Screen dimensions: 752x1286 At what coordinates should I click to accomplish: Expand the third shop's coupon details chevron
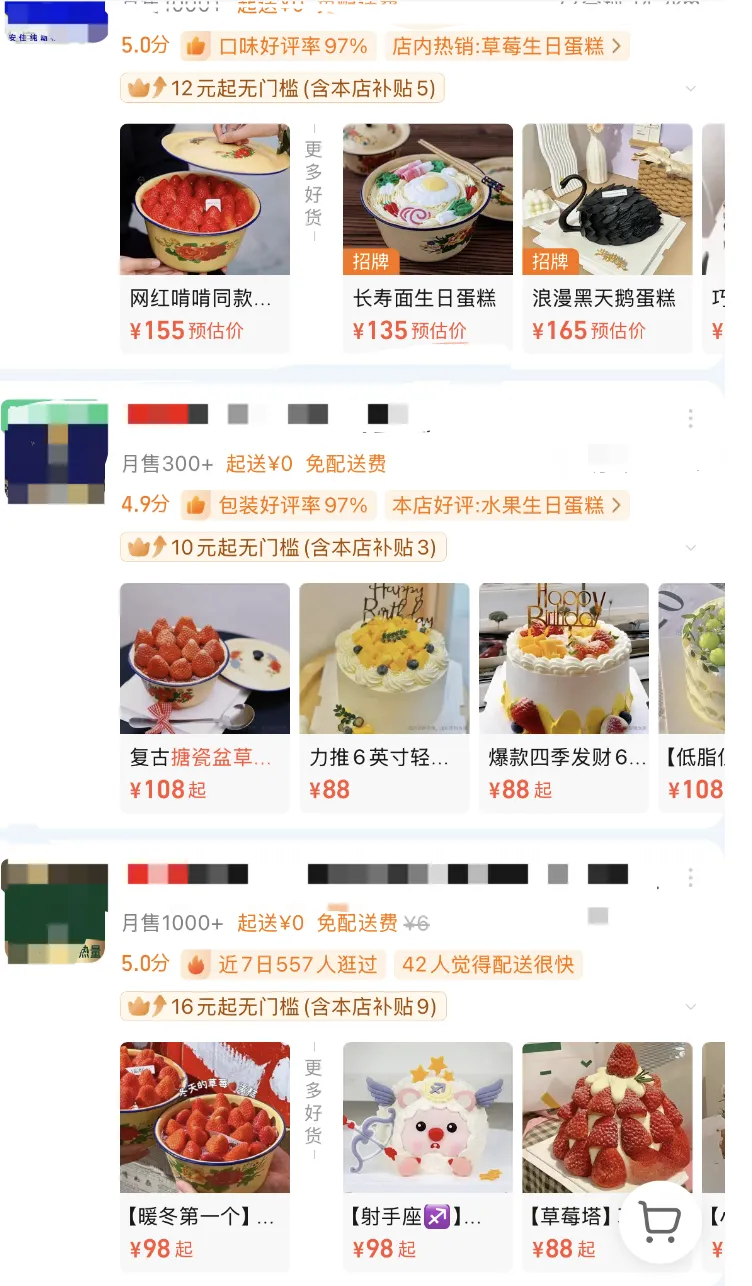click(x=690, y=1006)
